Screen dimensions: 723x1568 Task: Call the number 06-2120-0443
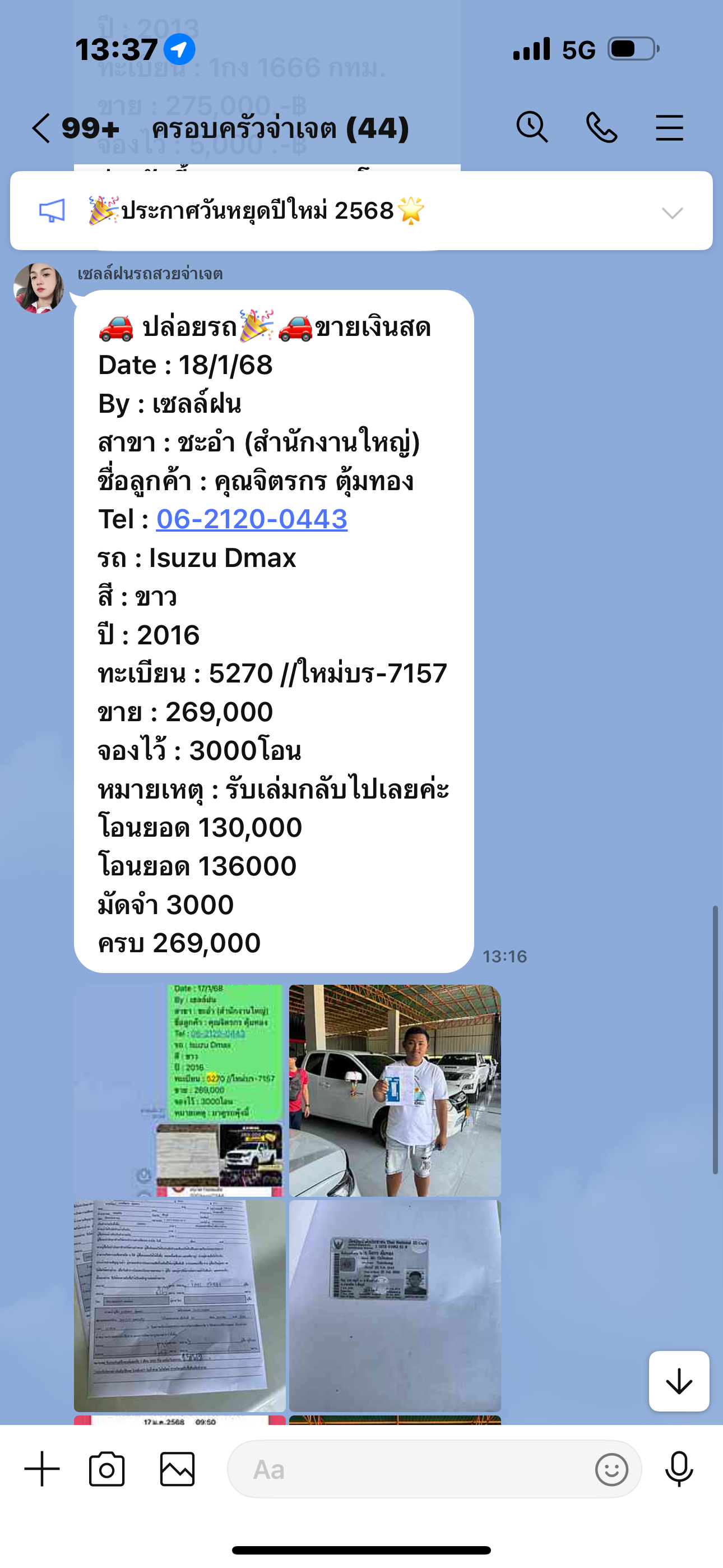click(252, 519)
